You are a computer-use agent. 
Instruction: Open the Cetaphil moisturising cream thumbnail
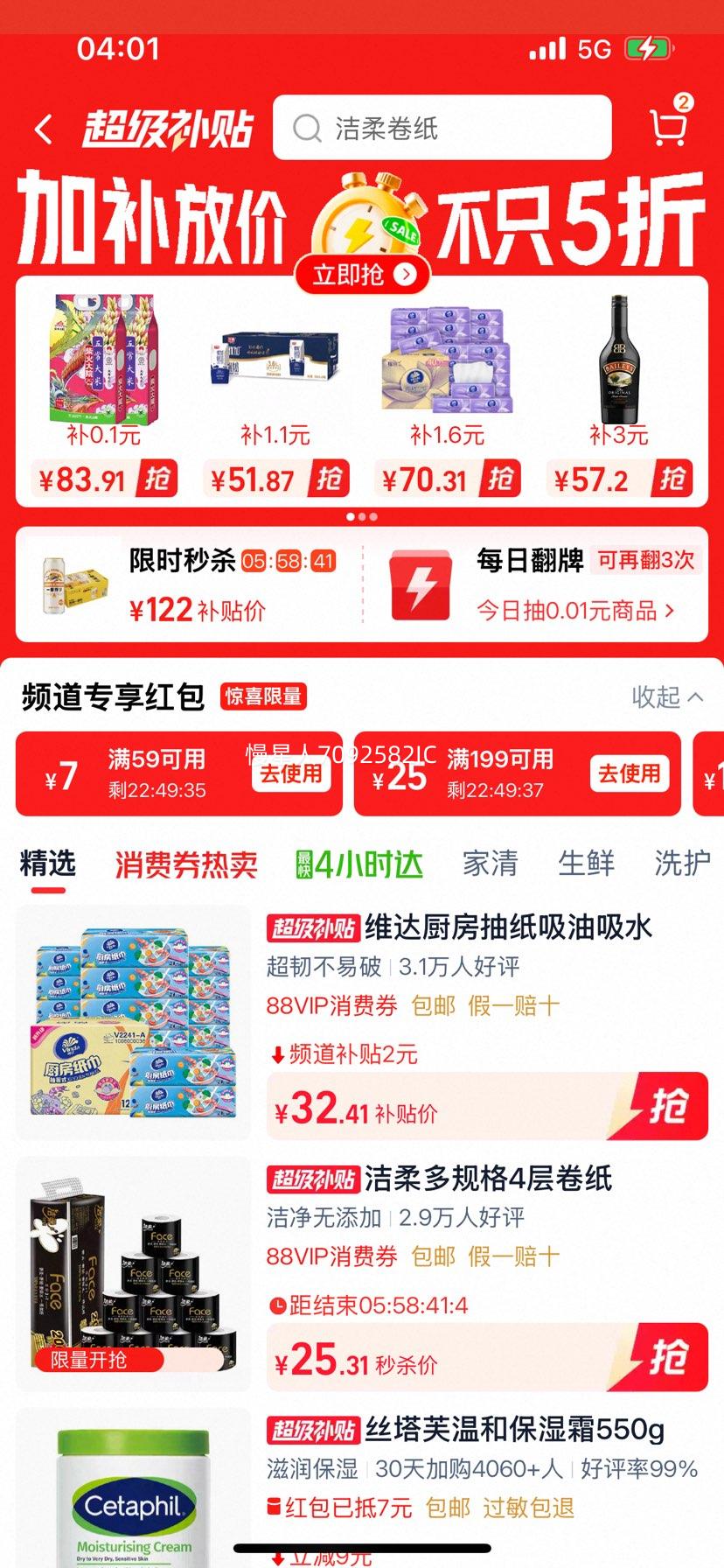coord(133,1505)
